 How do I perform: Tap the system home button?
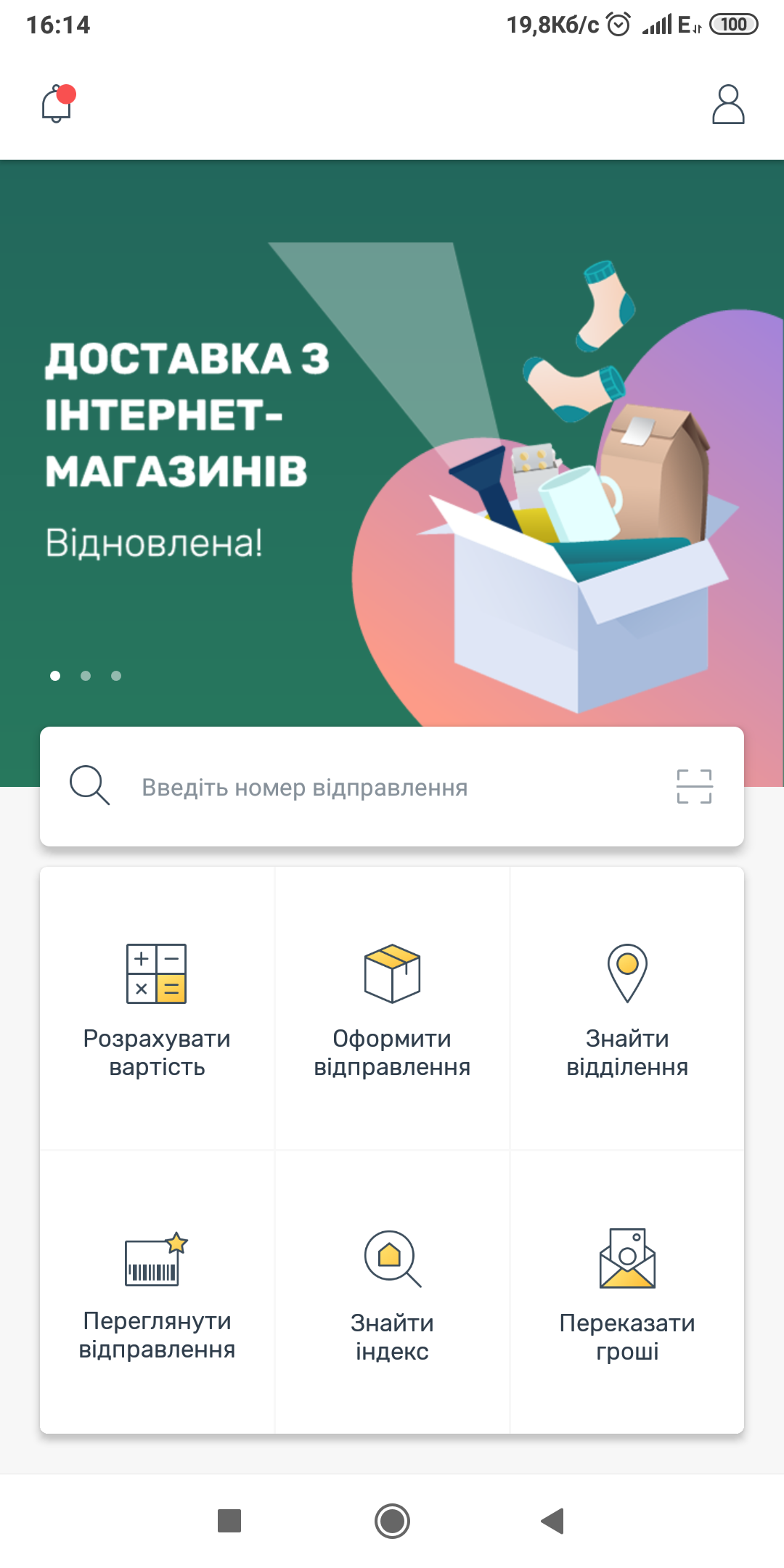tap(392, 1521)
